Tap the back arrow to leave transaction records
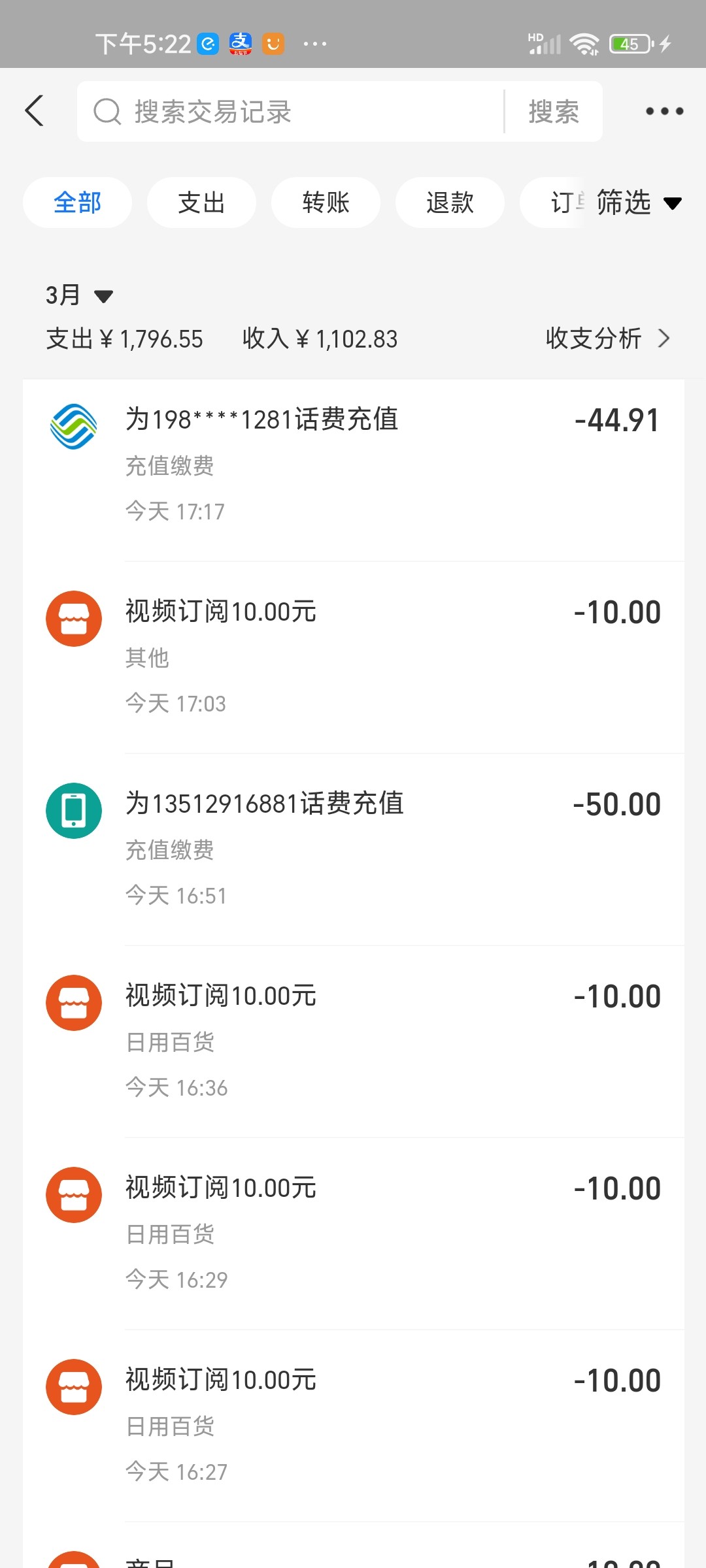 (x=35, y=110)
